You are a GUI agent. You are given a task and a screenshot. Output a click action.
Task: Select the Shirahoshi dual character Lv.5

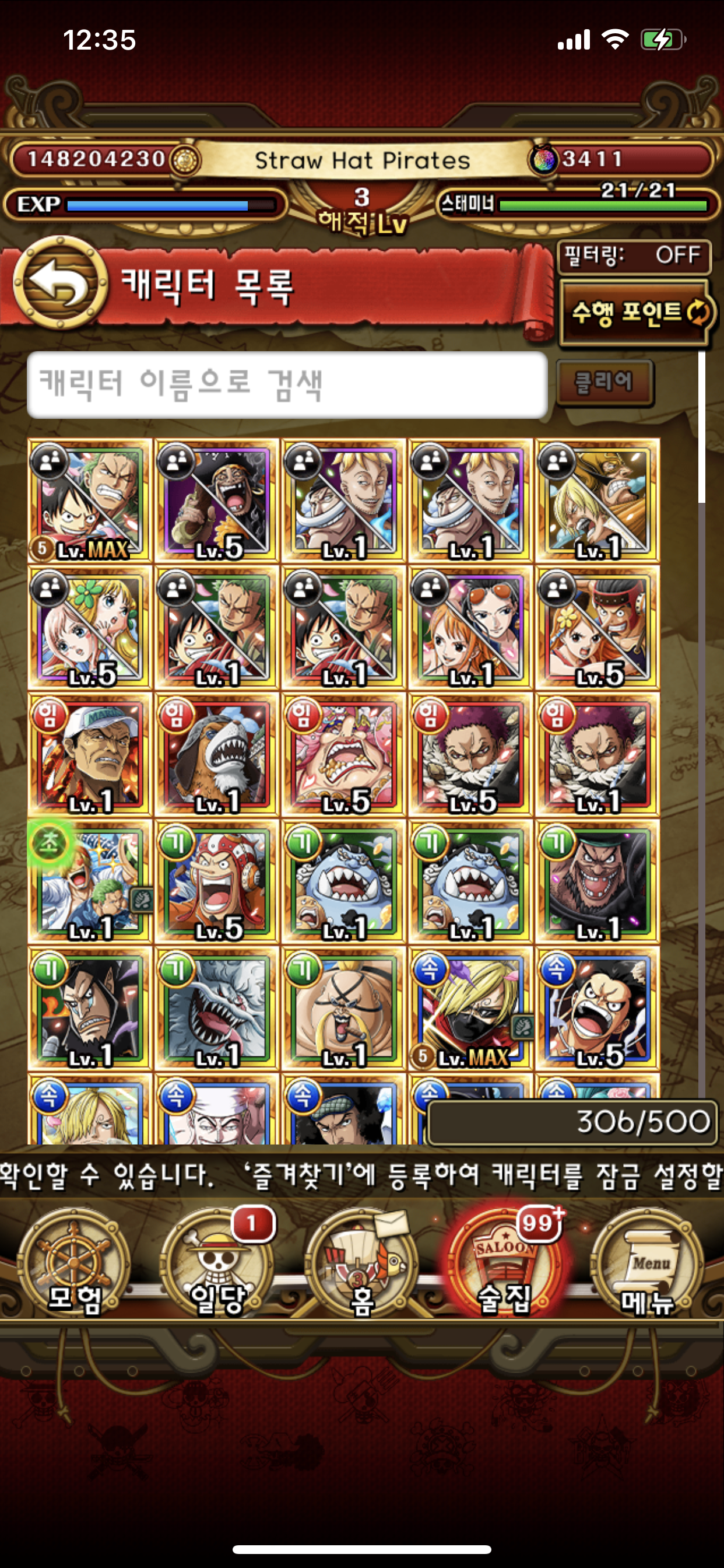pyautogui.click(x=89, y=628)
